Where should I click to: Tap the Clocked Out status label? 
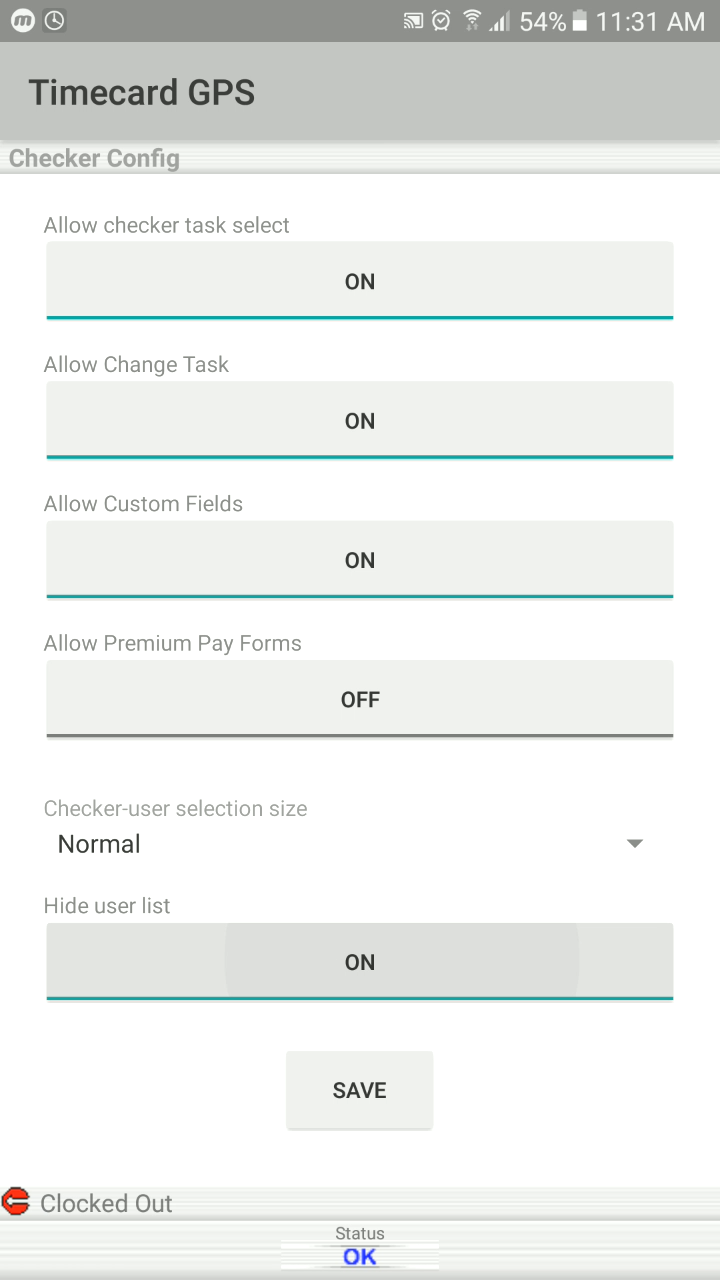[x=106, y=1203]
